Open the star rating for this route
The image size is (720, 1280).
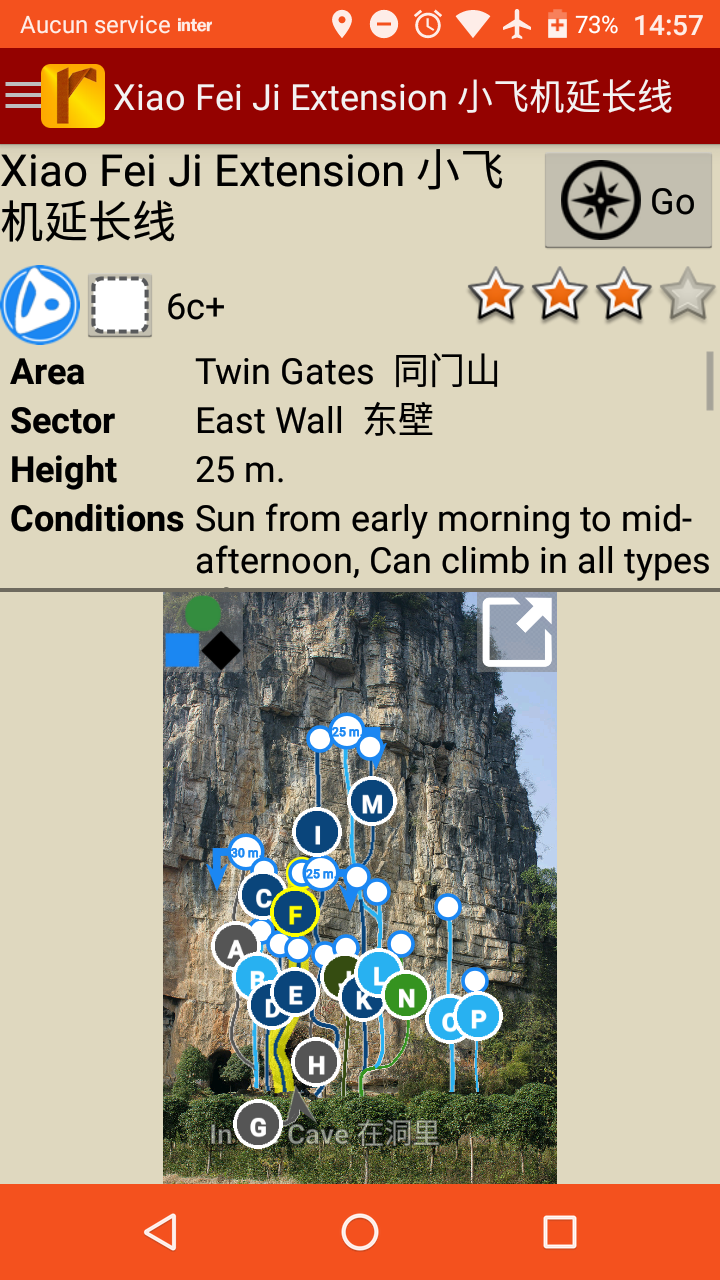[591, 296]
